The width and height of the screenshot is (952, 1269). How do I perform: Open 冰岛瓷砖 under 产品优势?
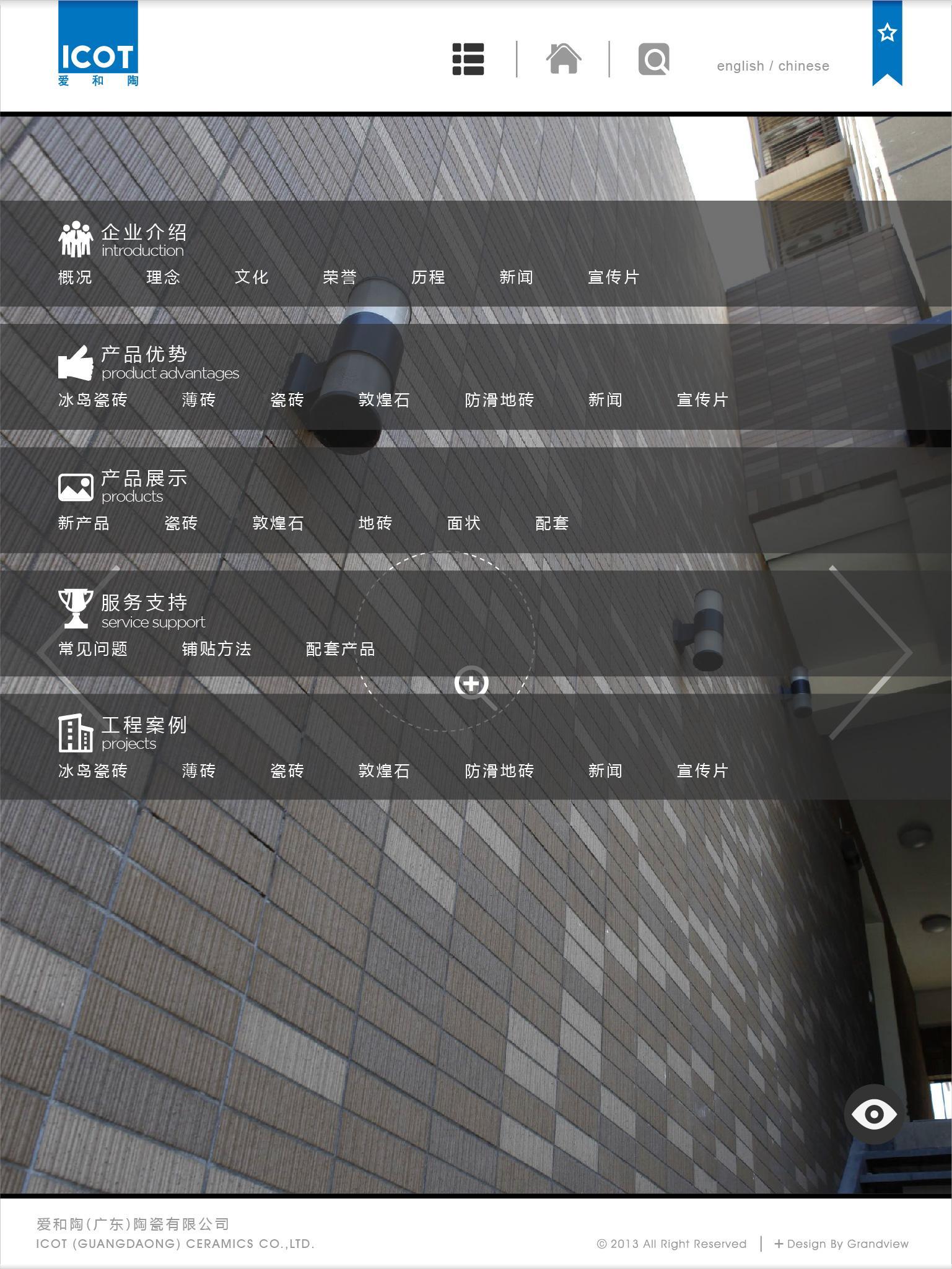(93, 400)
